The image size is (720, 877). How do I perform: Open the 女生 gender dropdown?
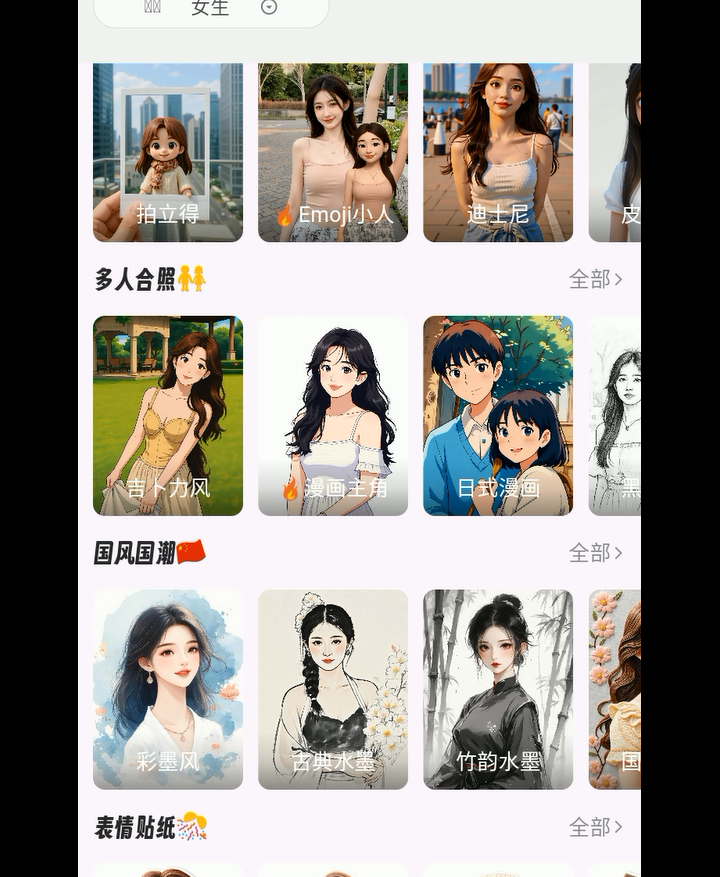(268, 8)
